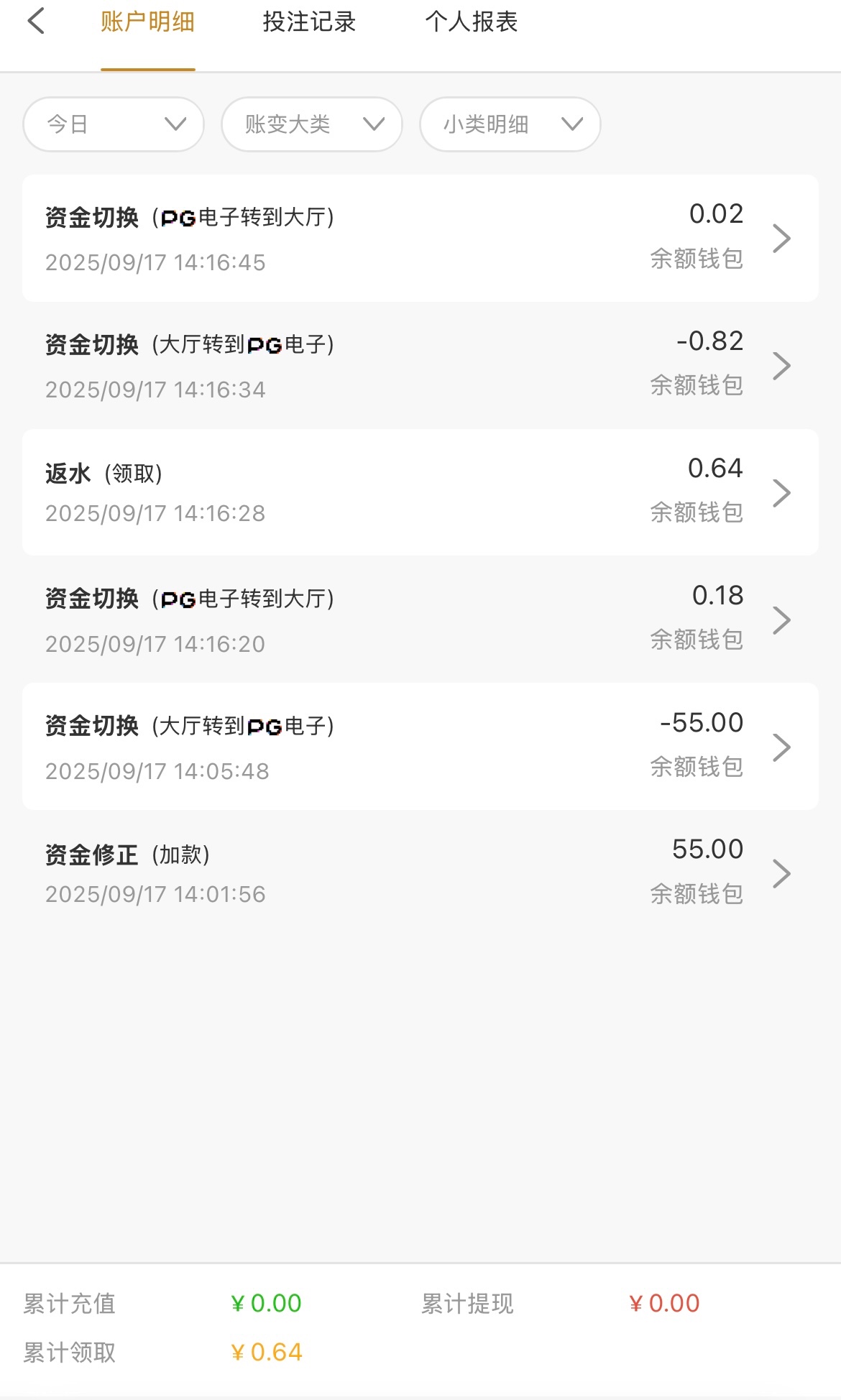View the 14:16:20 transfer of 0.18
Image resolution: width=841 pixels, height=1400 pixels.
point(420,620)
